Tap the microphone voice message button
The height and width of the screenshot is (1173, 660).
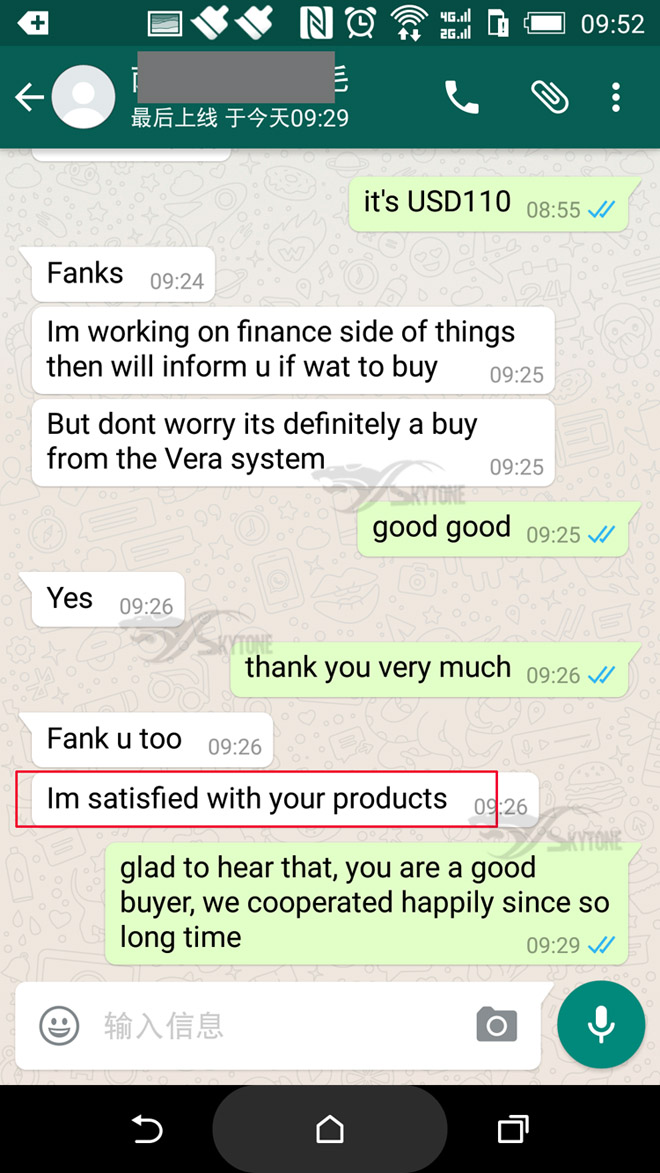[x=601, y=1025]
